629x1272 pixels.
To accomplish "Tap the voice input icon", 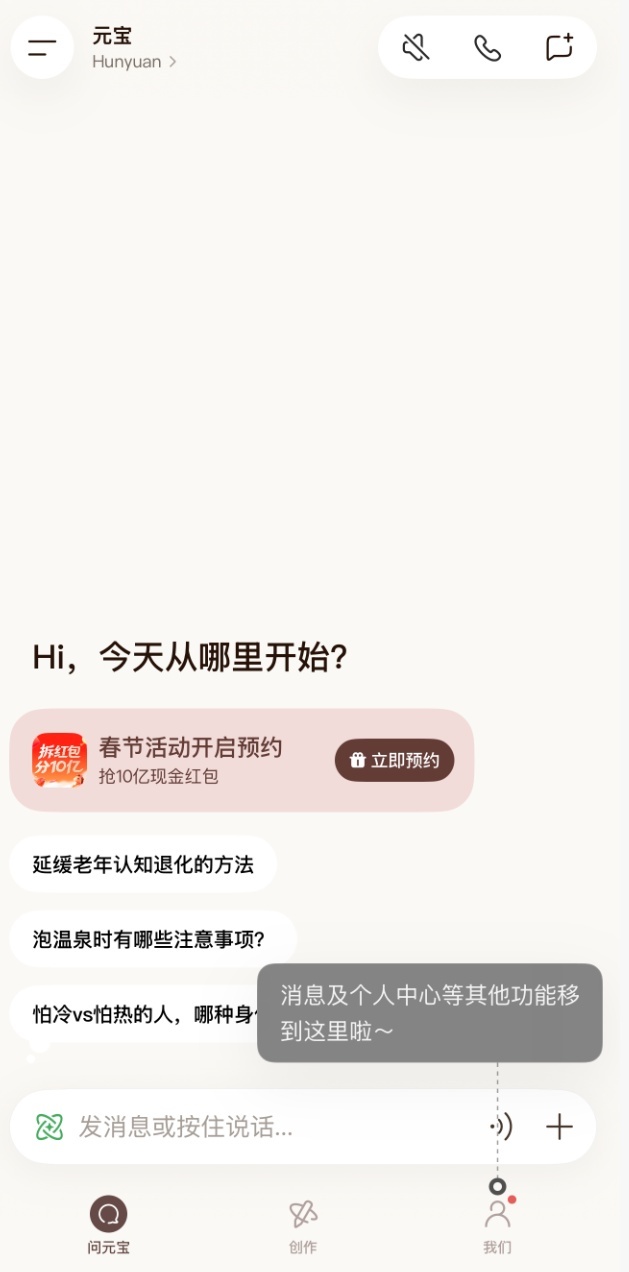I will pos(502,1127).
